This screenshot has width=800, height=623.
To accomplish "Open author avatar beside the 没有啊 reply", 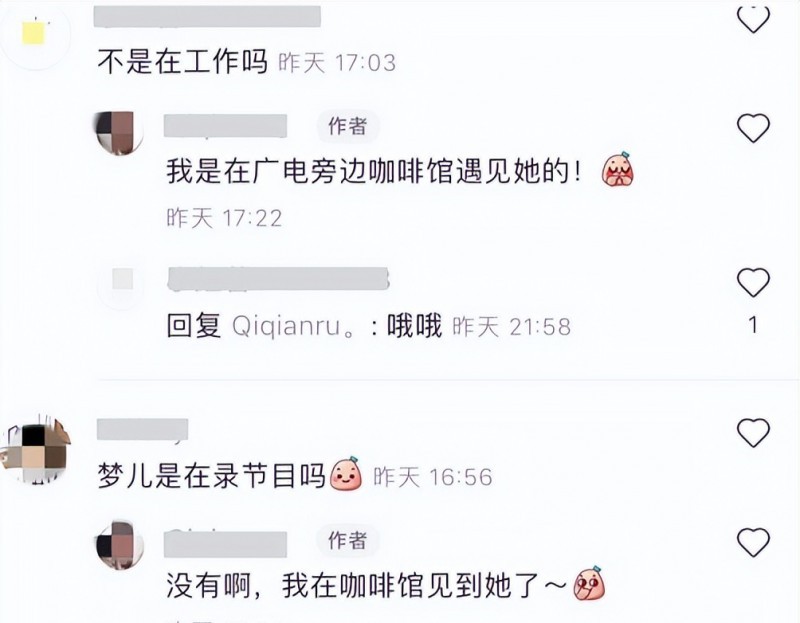I will [x=119, y=545].
